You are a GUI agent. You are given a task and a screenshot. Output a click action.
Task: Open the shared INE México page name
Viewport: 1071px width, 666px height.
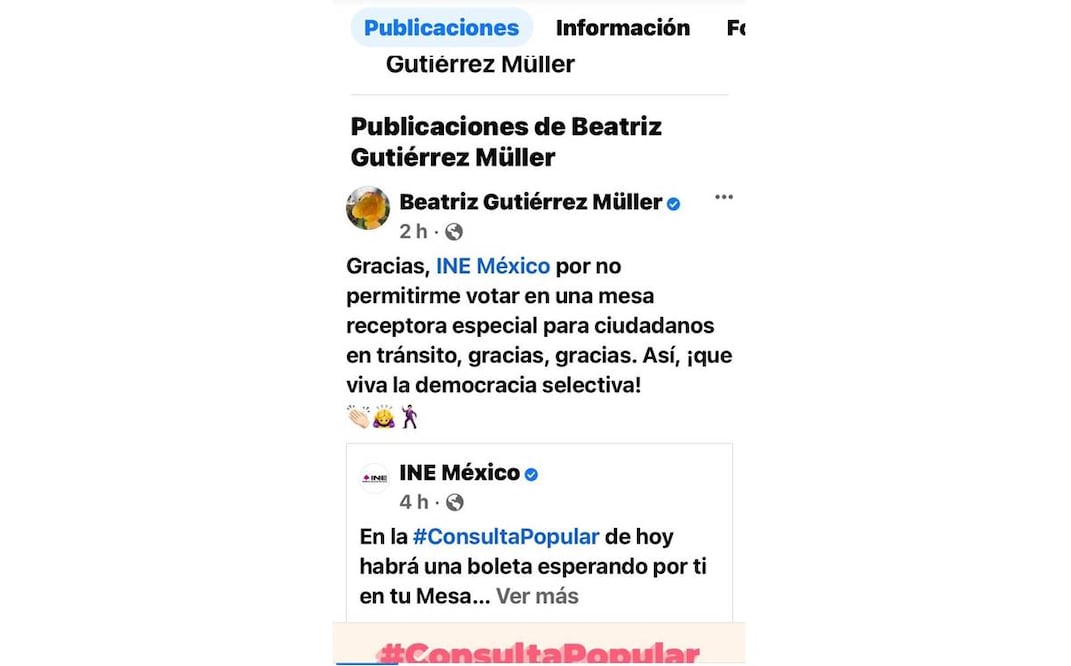pyautogui.click(x=459, y=473)
